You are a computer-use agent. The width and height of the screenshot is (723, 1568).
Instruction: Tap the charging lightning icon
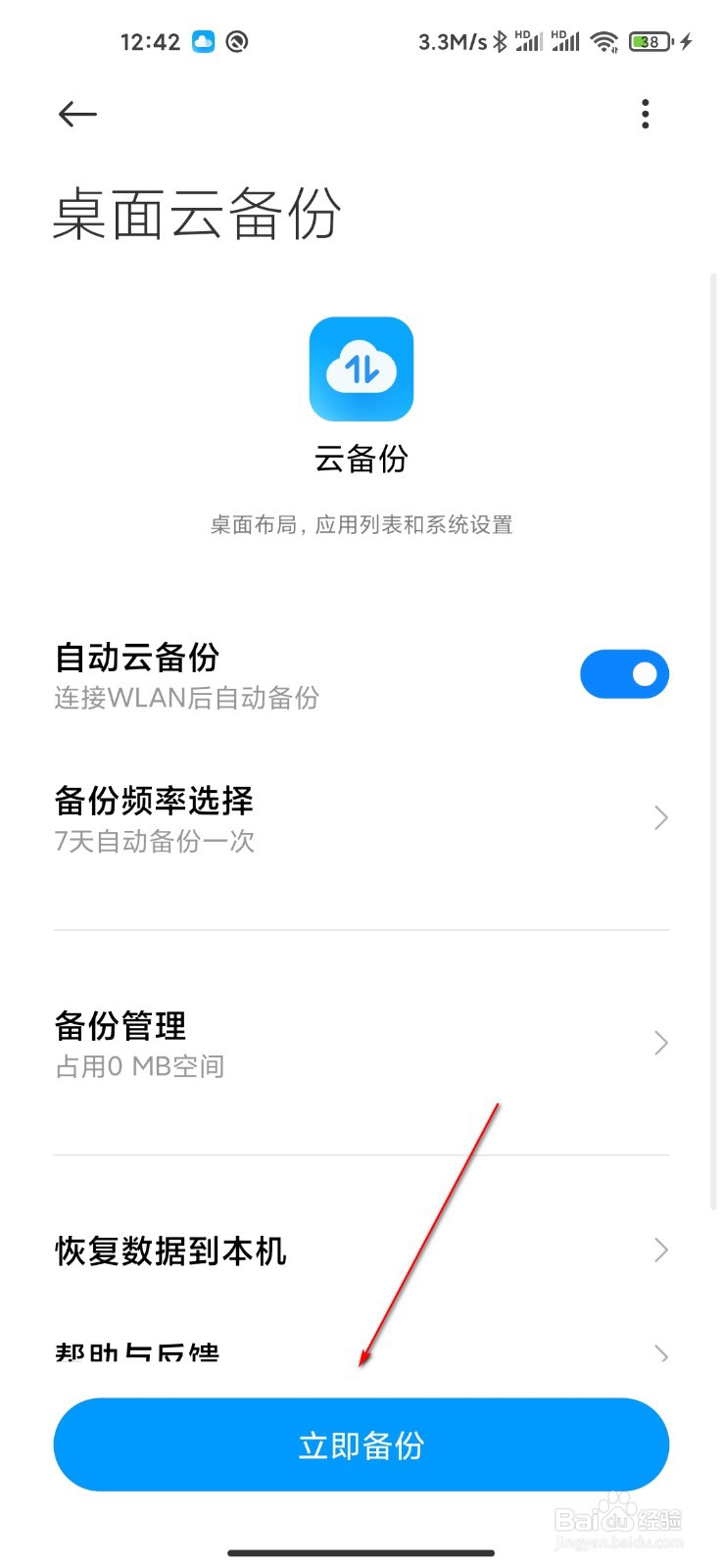pyautogui.click(x=687, y=41)
